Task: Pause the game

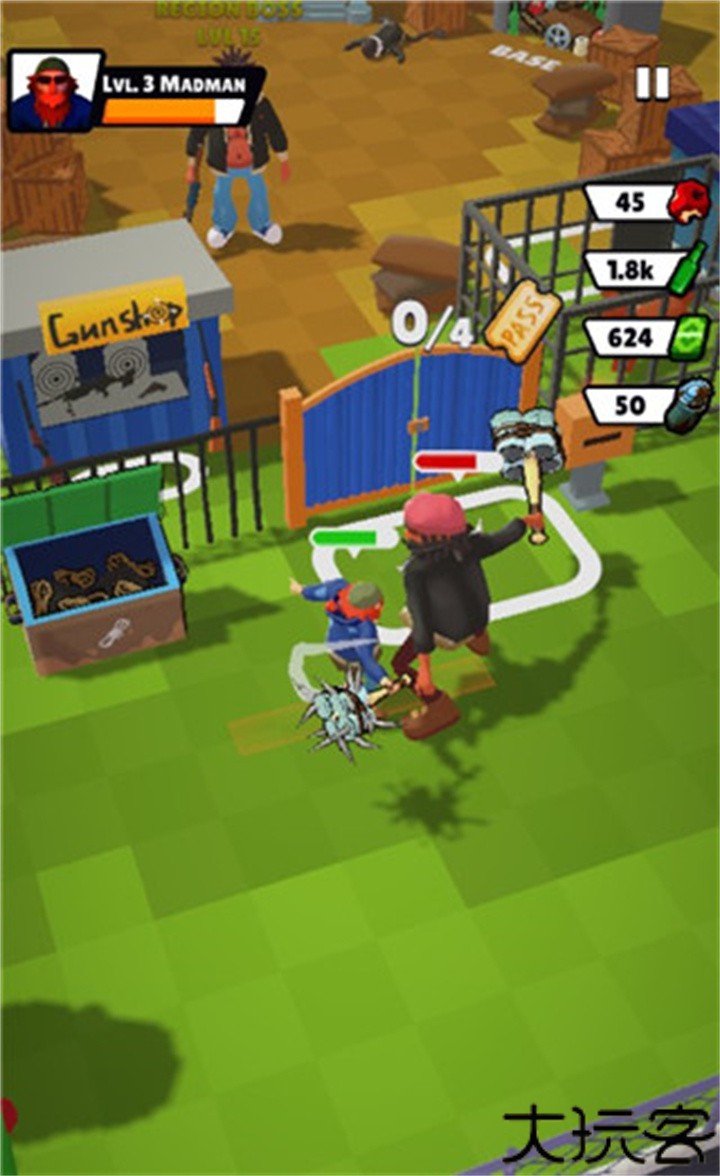Action: (652, 83)
